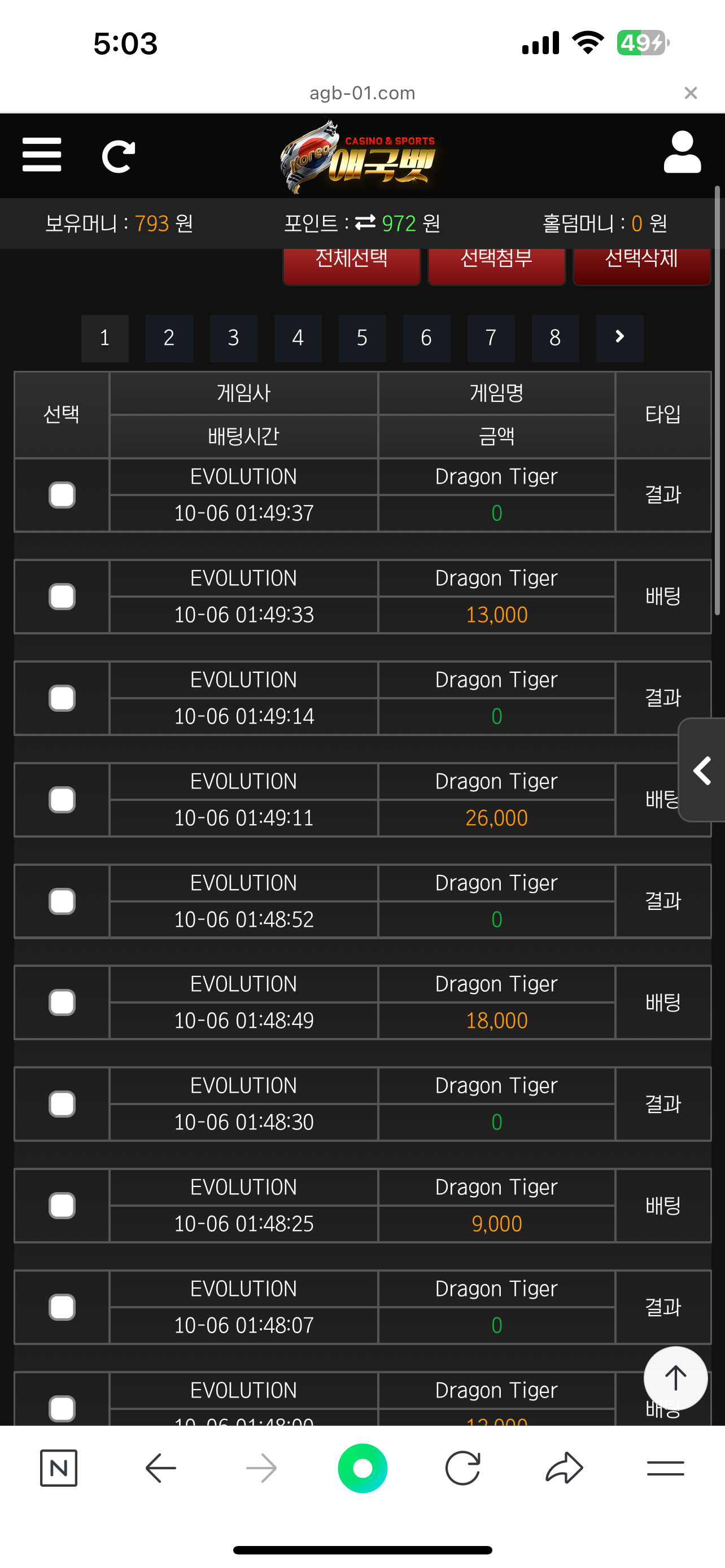Viewport: 725px width, 1568px height.
Task: Check the 9,000 bet at 01:48:25
Action: 62,1206
